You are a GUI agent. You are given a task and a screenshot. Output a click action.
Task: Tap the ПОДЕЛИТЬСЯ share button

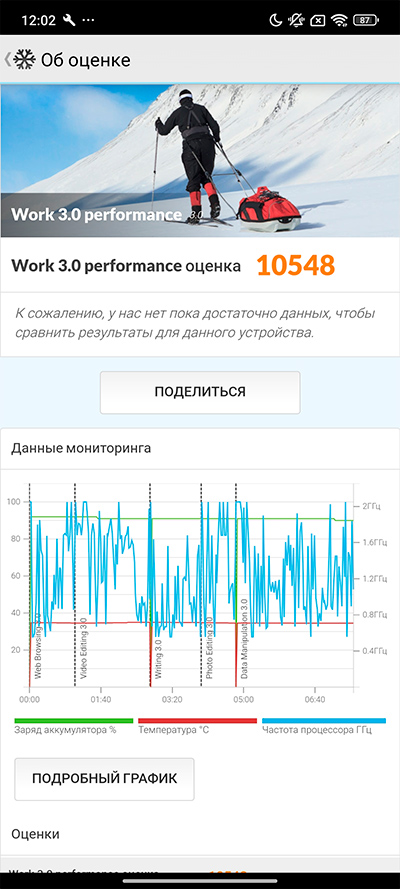200,392
